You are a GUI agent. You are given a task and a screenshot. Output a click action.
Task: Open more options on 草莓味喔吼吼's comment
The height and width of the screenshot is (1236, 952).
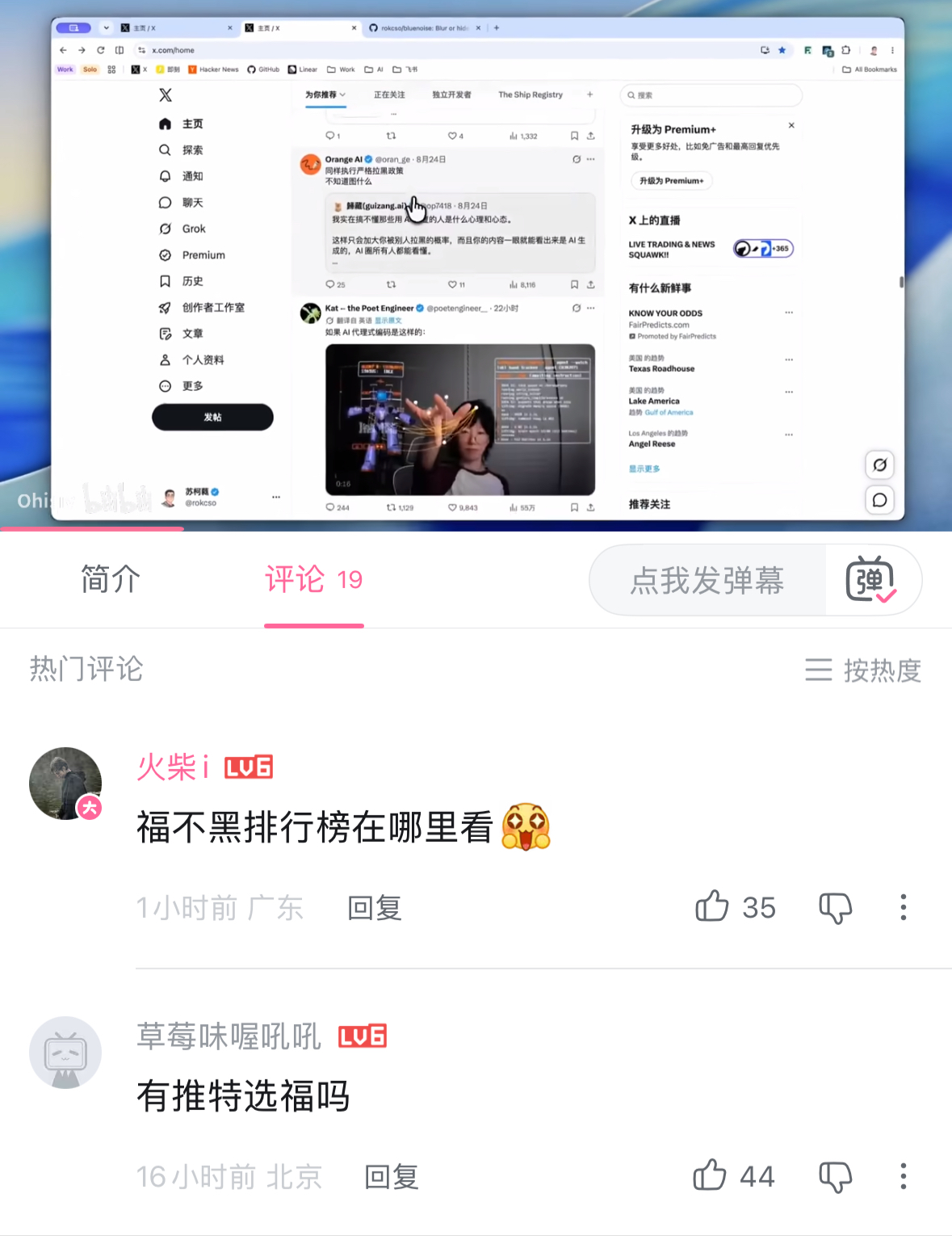pos(904,1176)
